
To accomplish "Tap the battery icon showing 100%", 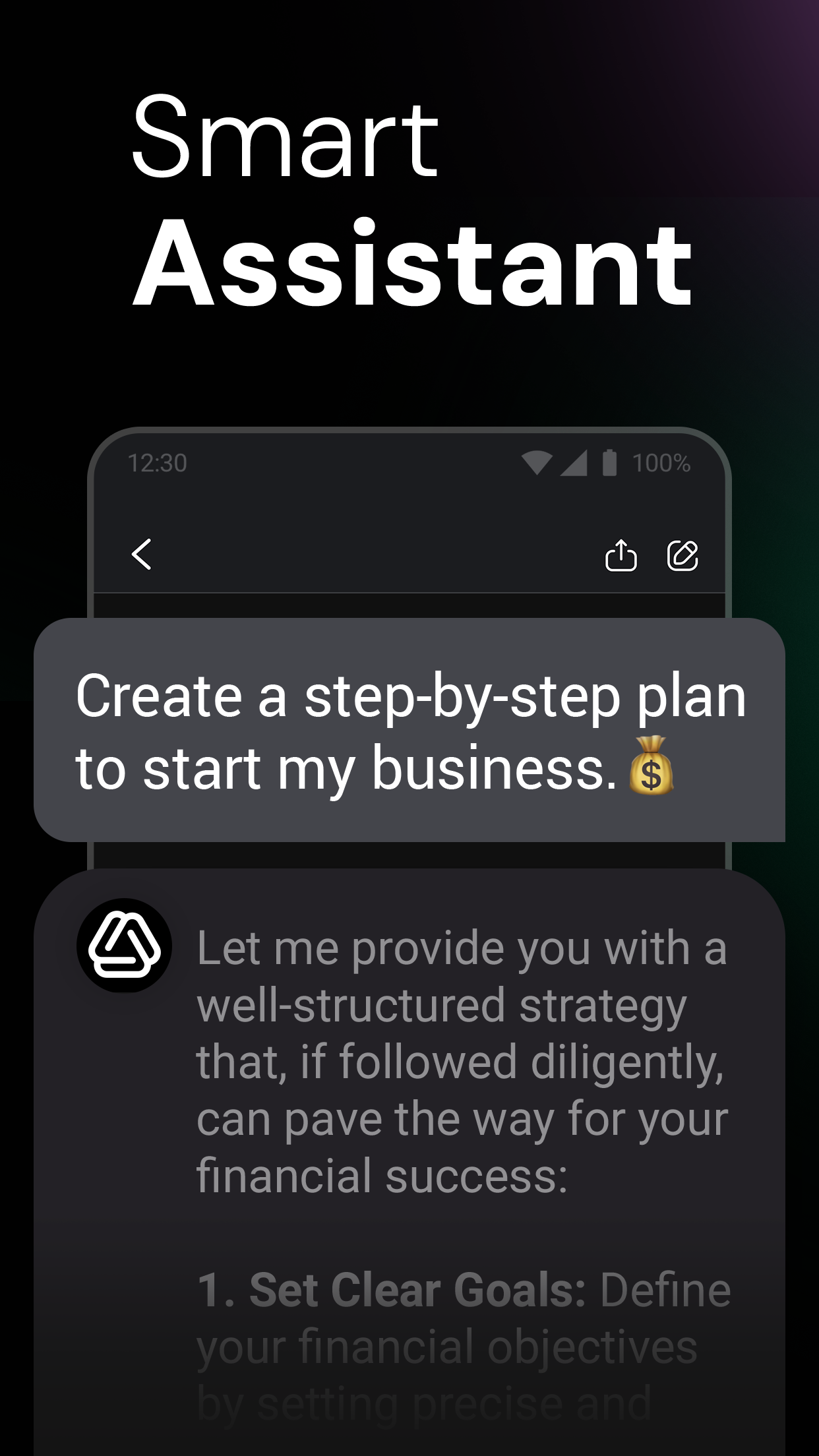I will pyautogui.click(x=609, y=464).
